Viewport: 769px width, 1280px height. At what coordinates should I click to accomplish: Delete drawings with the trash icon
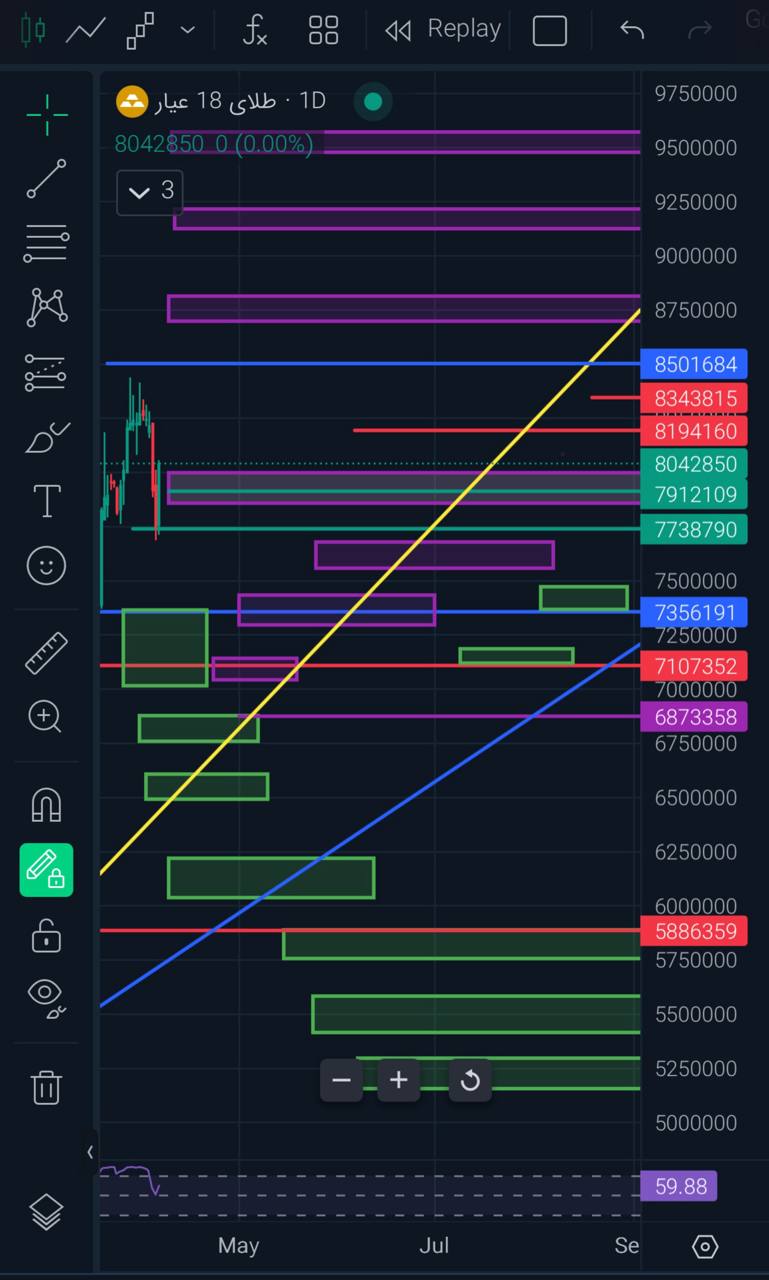[47, 1086]
